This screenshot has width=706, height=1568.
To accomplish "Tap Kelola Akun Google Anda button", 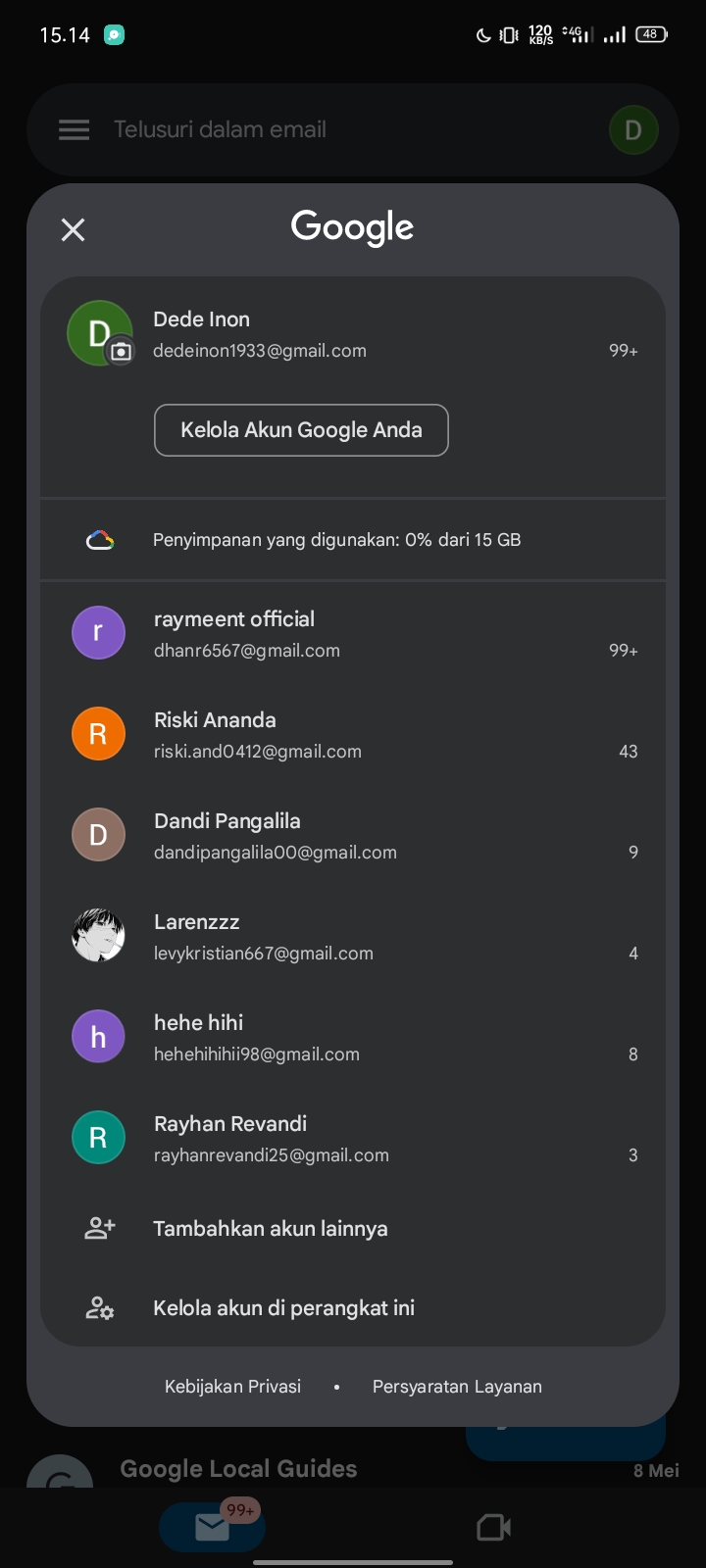I will 301,430.
